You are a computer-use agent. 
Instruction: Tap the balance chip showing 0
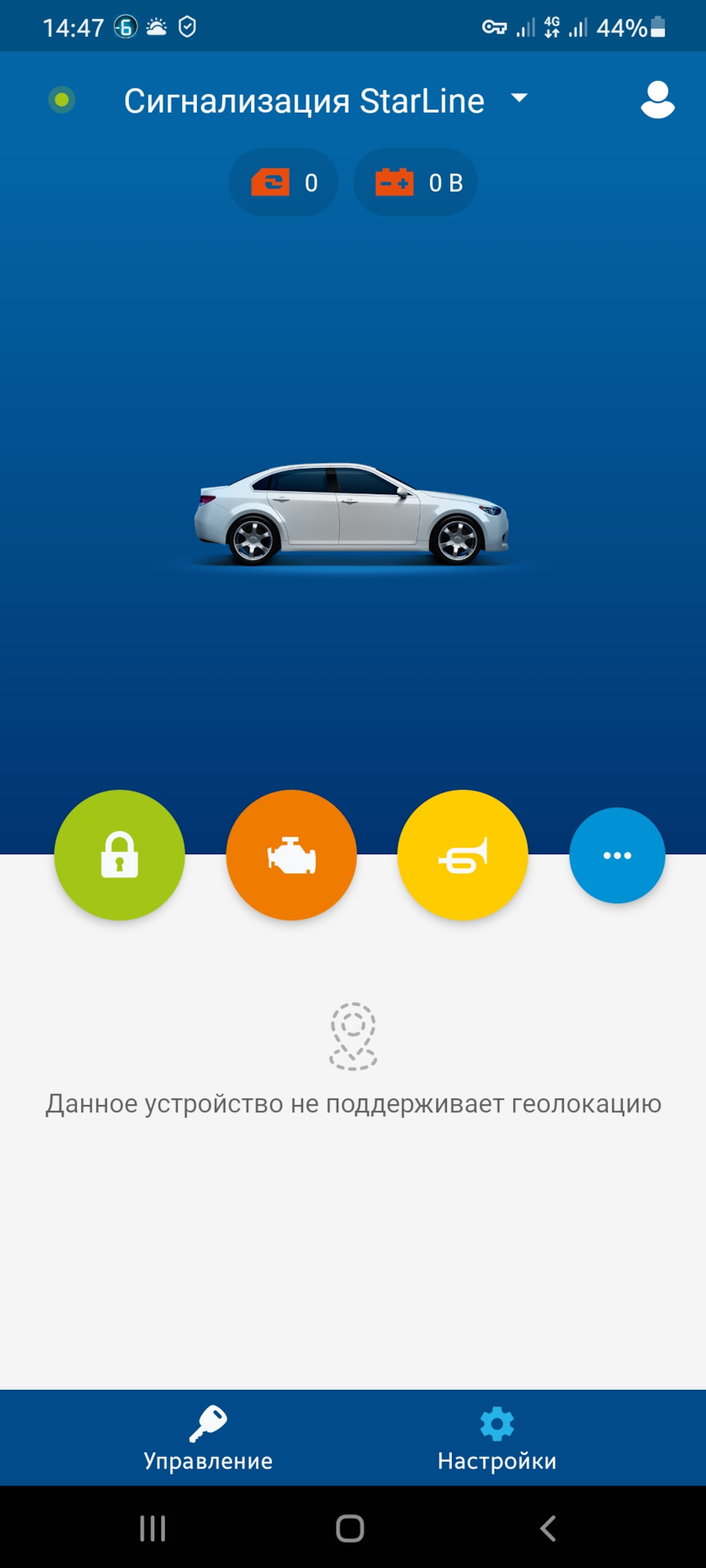284,182
